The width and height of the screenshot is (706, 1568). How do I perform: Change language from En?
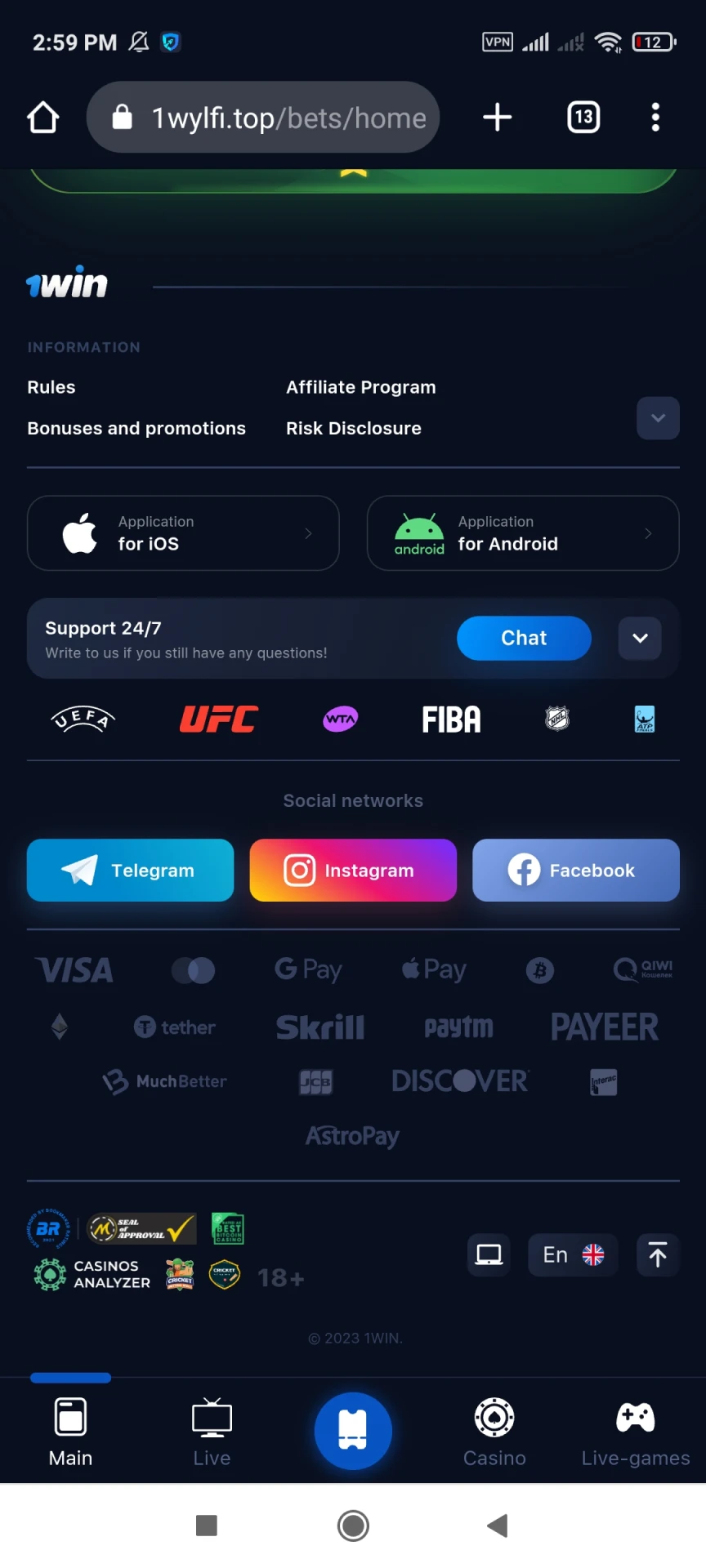[x=573, y=1255]
